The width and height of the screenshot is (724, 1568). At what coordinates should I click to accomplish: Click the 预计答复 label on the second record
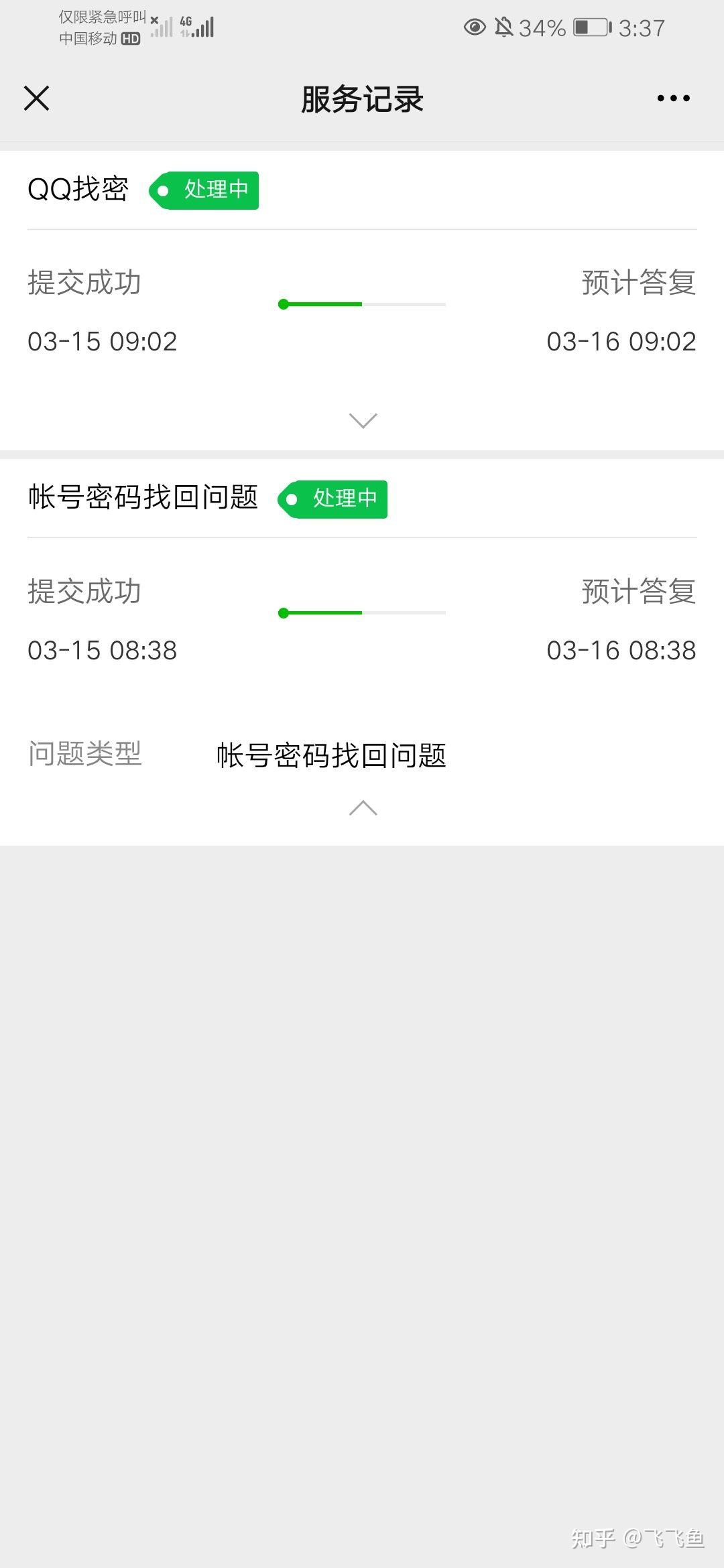click(x=637, y=592)
